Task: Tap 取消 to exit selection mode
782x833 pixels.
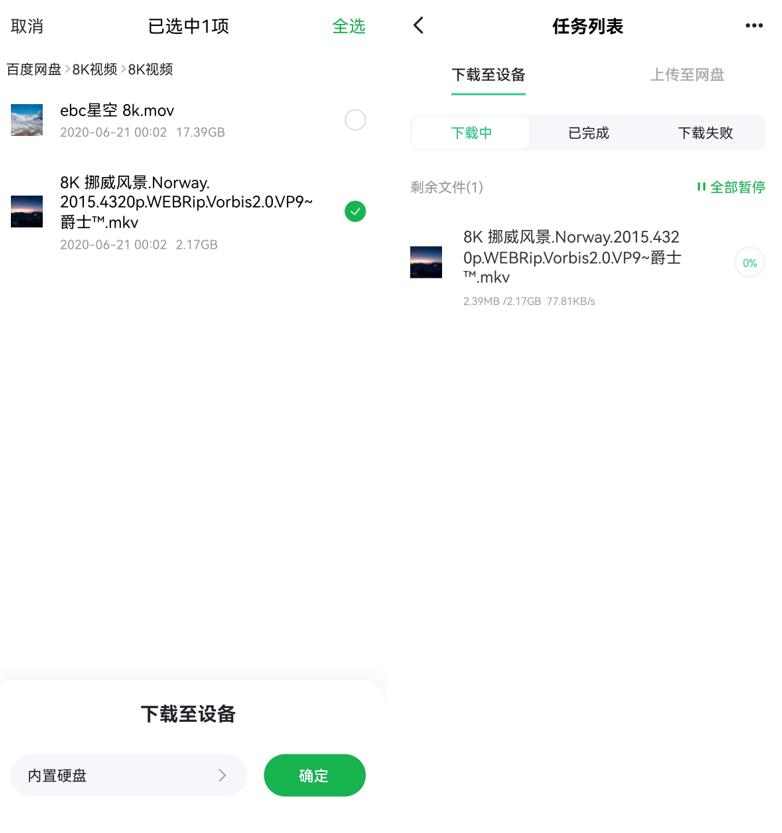Action: 27,26
